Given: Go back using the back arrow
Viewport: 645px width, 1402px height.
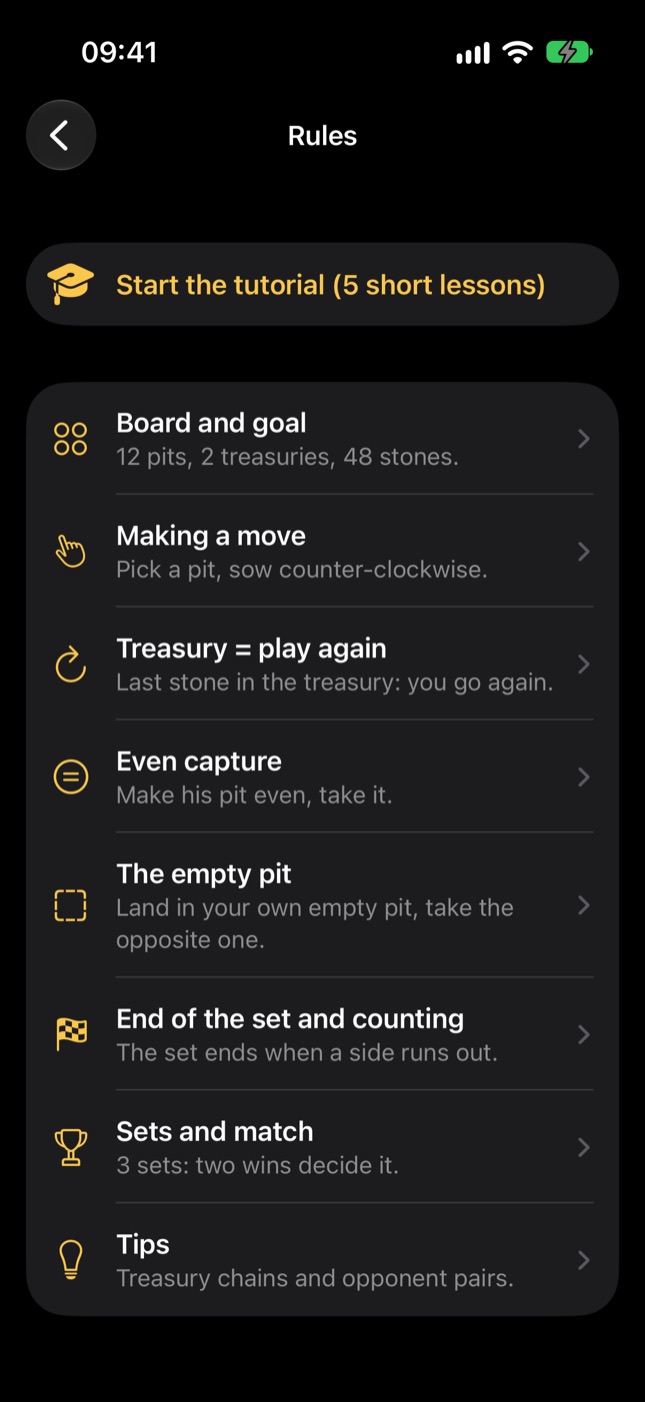Looking at the screenshot, I should (x=61, y=135).
